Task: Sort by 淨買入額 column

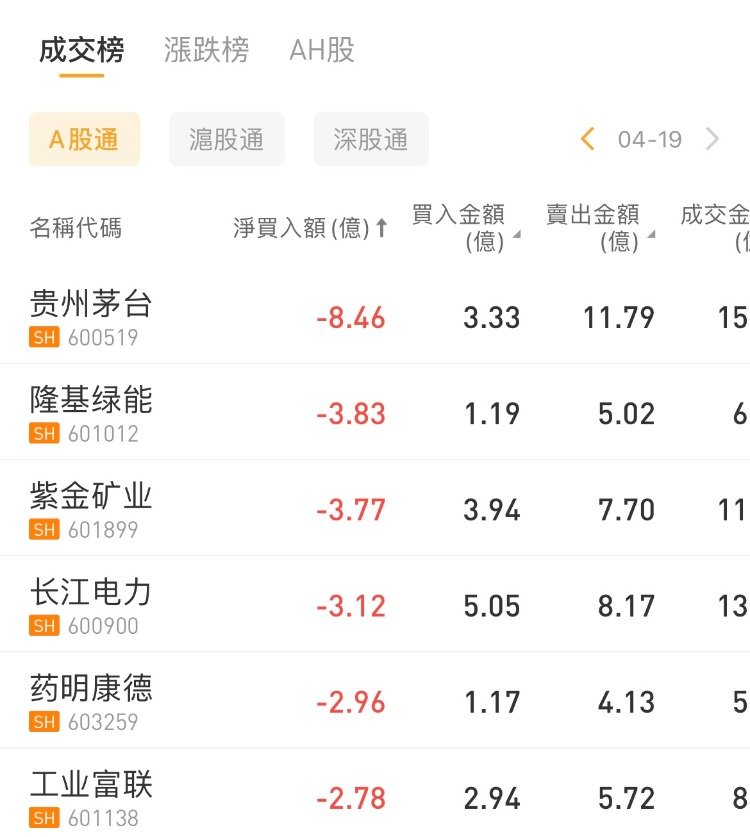Action: 310,228
